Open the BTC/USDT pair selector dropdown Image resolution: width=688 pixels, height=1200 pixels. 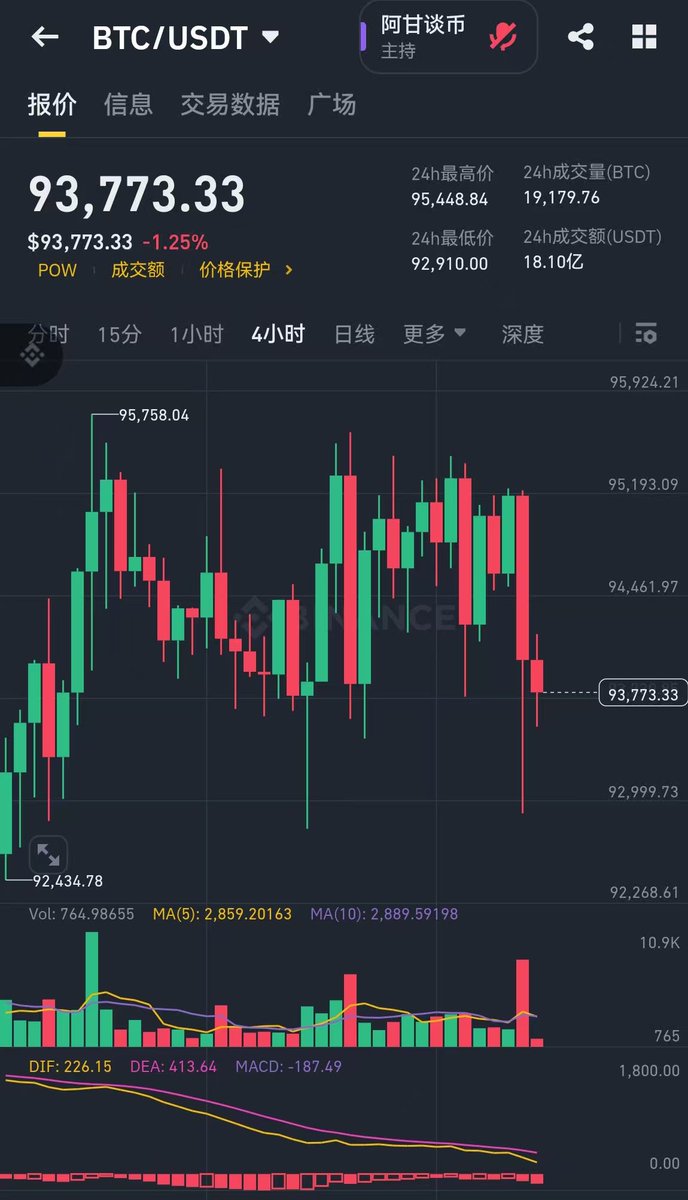185,38
